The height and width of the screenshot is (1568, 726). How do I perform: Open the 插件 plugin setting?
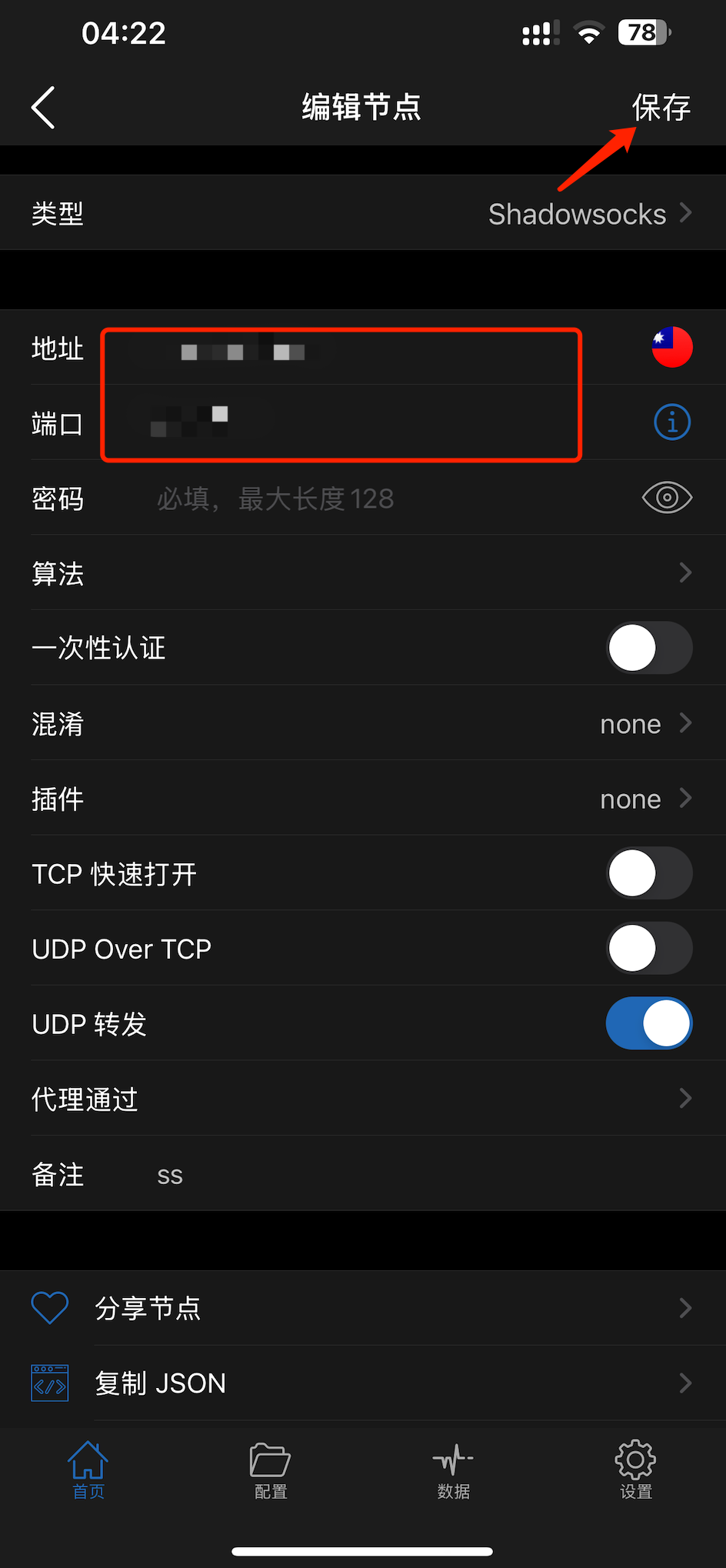tap(363, 799)
